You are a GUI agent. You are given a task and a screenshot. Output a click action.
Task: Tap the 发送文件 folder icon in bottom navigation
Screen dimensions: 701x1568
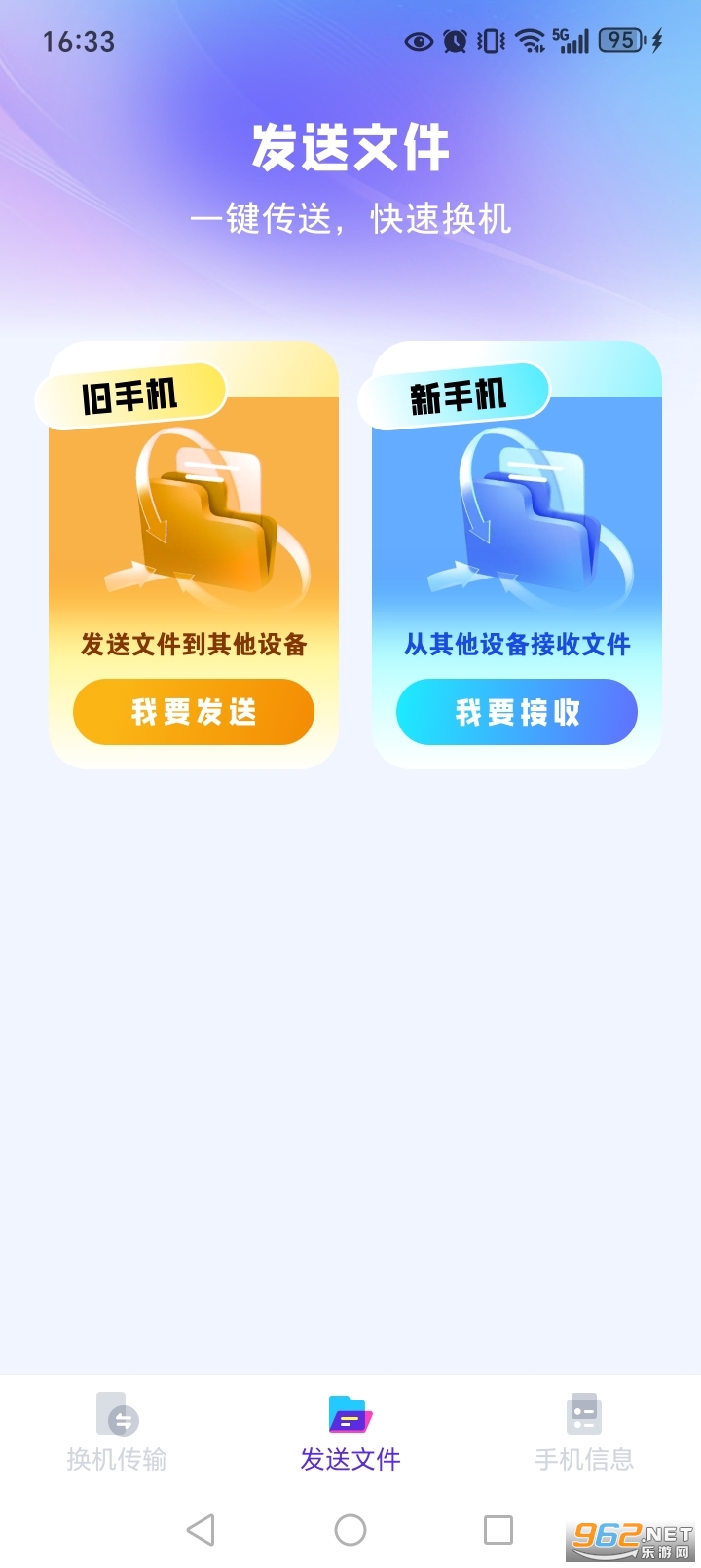tap(350, 1414)
